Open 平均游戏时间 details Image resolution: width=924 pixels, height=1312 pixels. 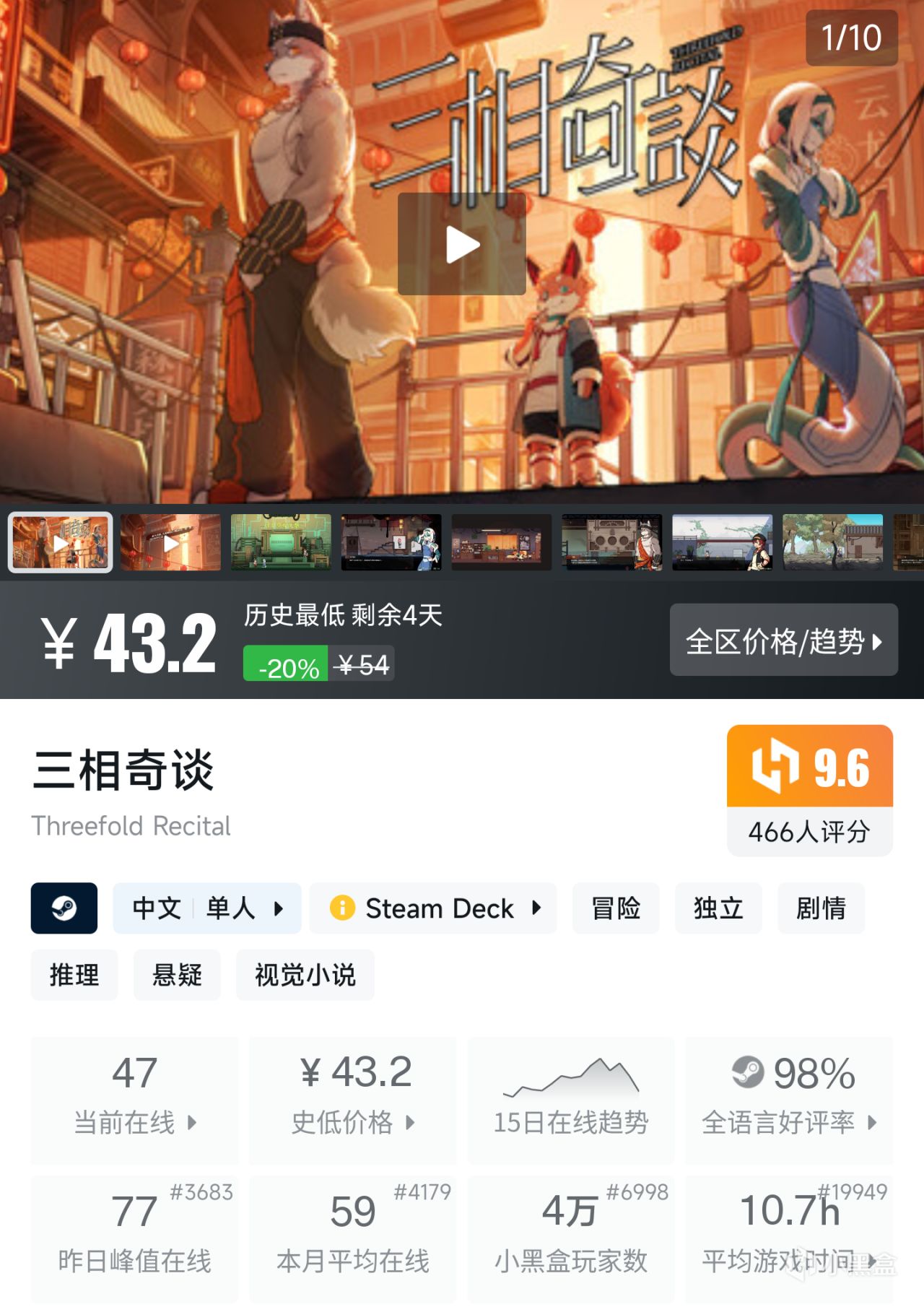click(789, 1238)
